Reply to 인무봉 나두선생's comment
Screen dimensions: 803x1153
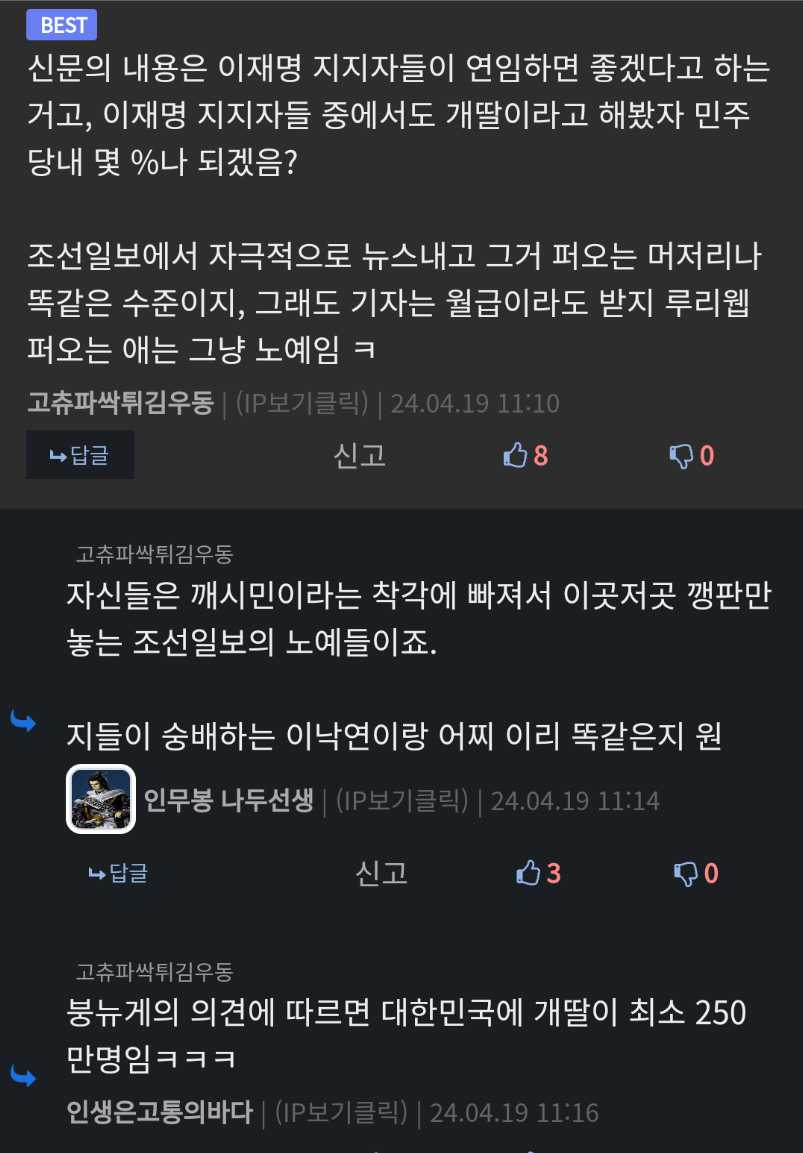click(x=118, y=873)
